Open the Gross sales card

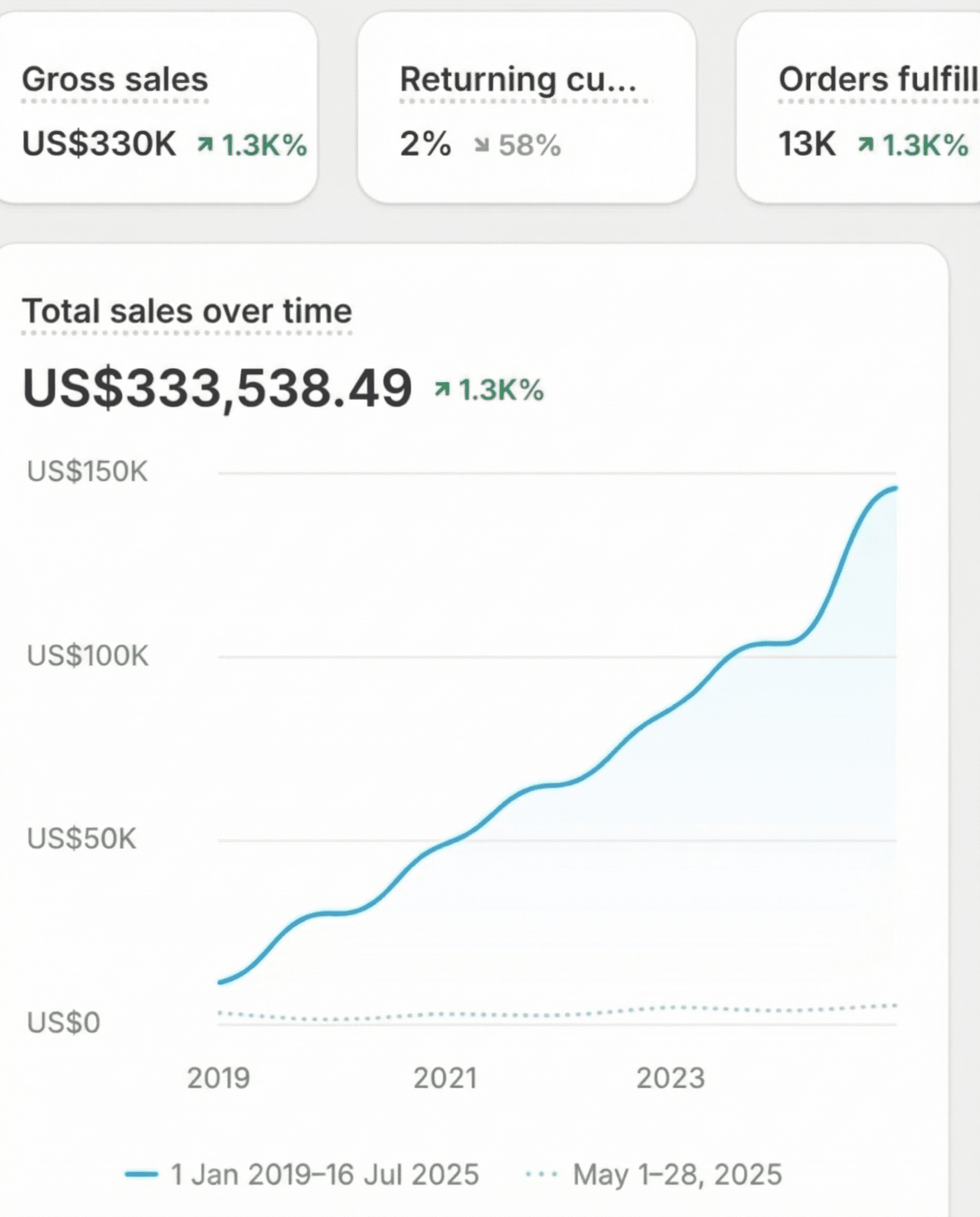(x=157, y=107)
